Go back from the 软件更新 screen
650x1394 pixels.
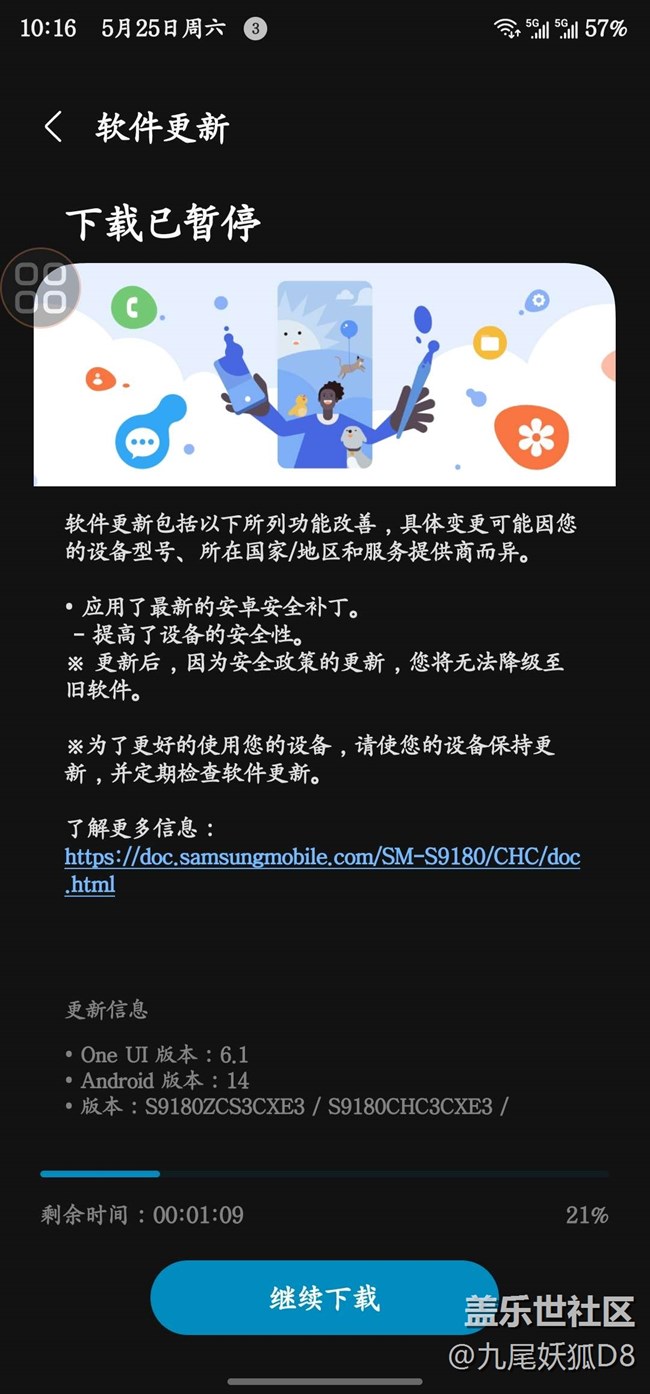point(54,127)
